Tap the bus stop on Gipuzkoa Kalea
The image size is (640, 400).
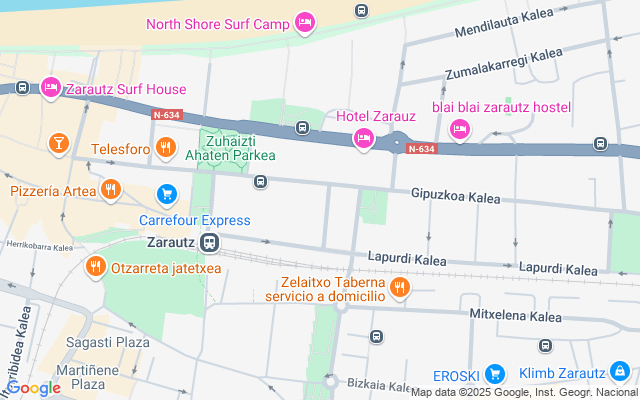260,181
